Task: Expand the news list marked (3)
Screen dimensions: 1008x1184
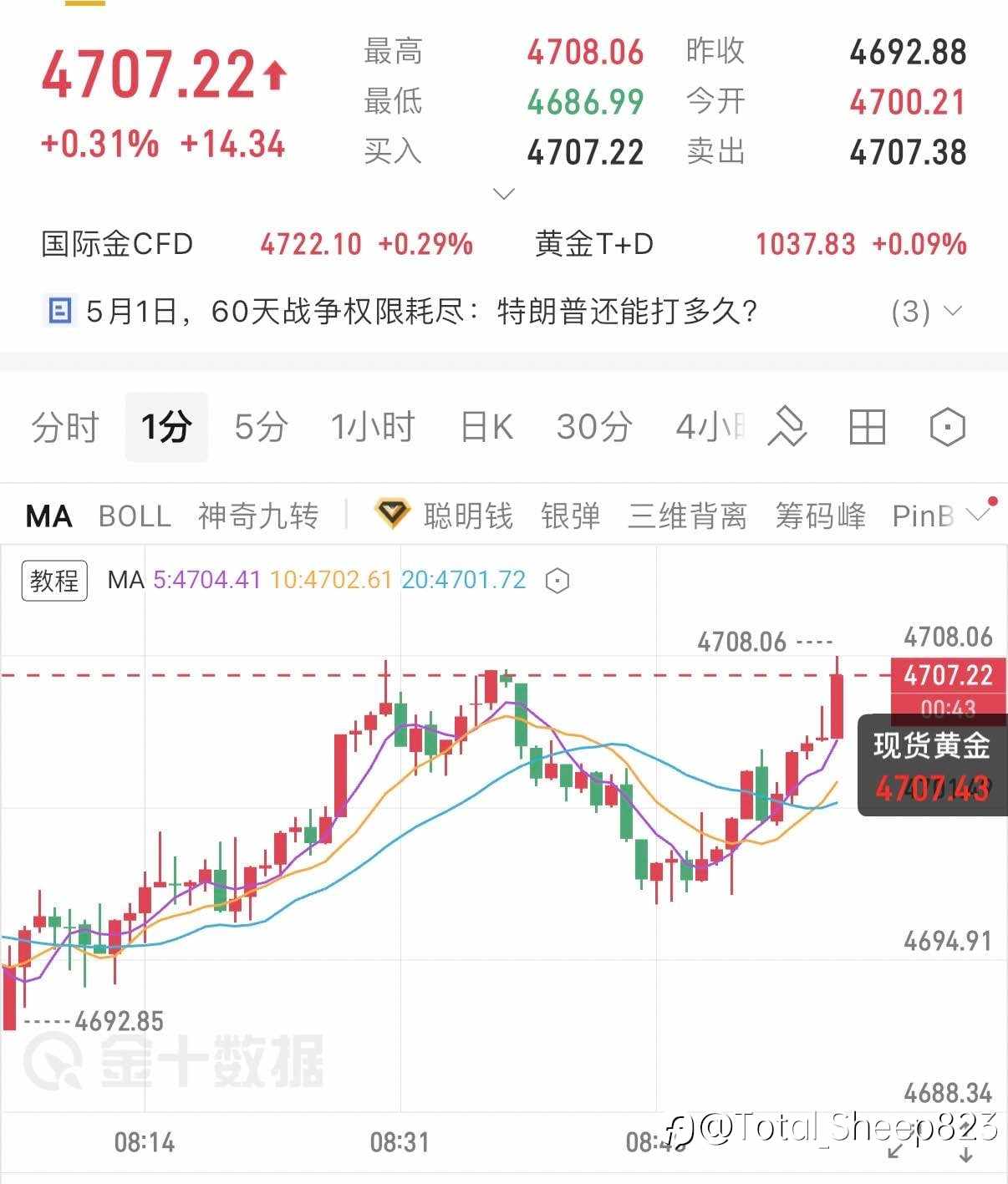Action: tap(926, 312)
